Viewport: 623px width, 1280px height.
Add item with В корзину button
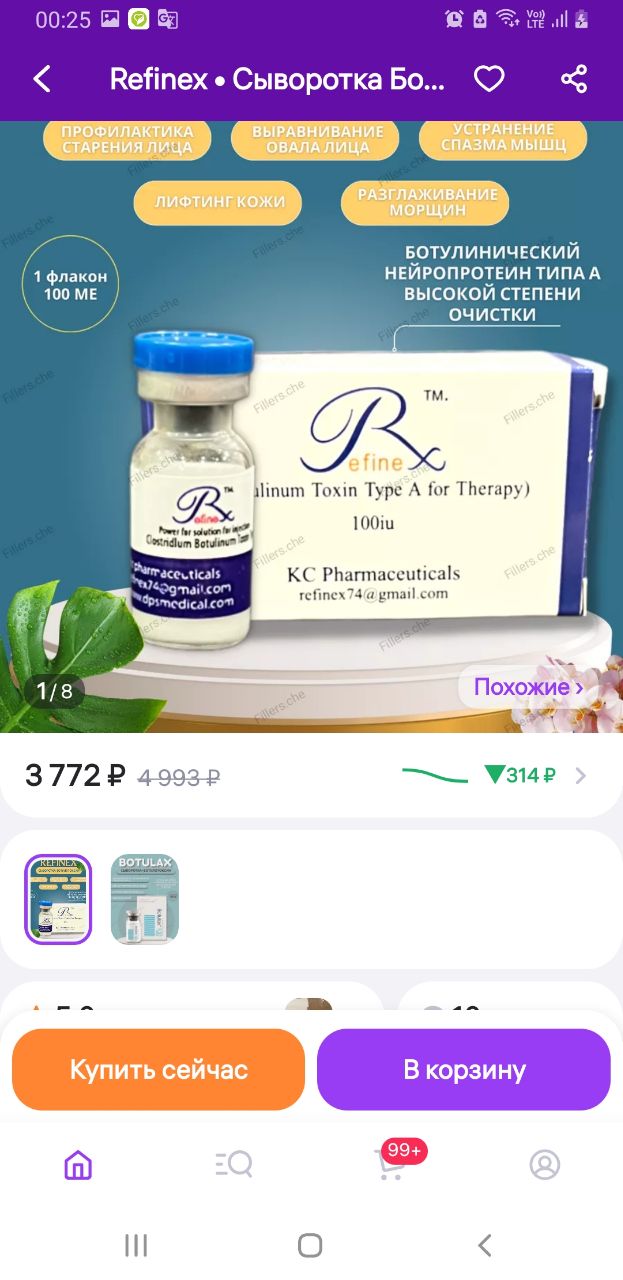(464, 1069)
